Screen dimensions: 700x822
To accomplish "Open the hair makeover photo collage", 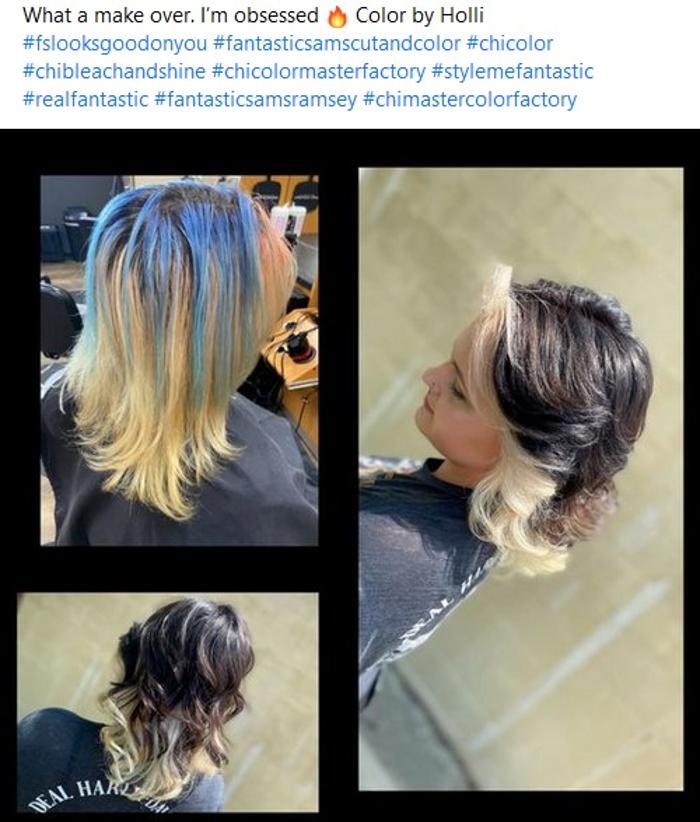I will [x=350, y=475].
